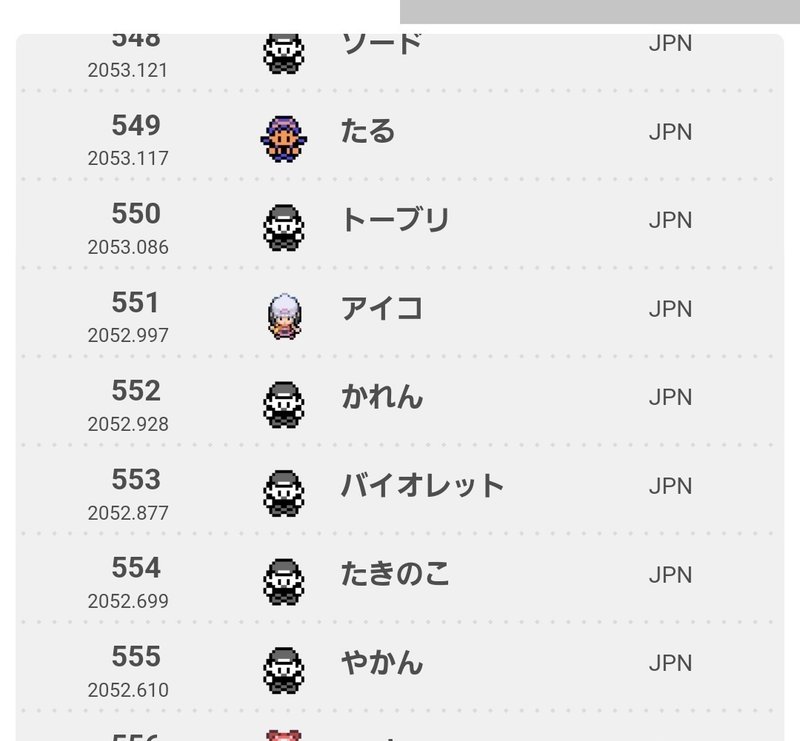This screenshot has height=741, width=800.
Task: Select the アイコ ranking row
Action: click(x=381, y=309)
